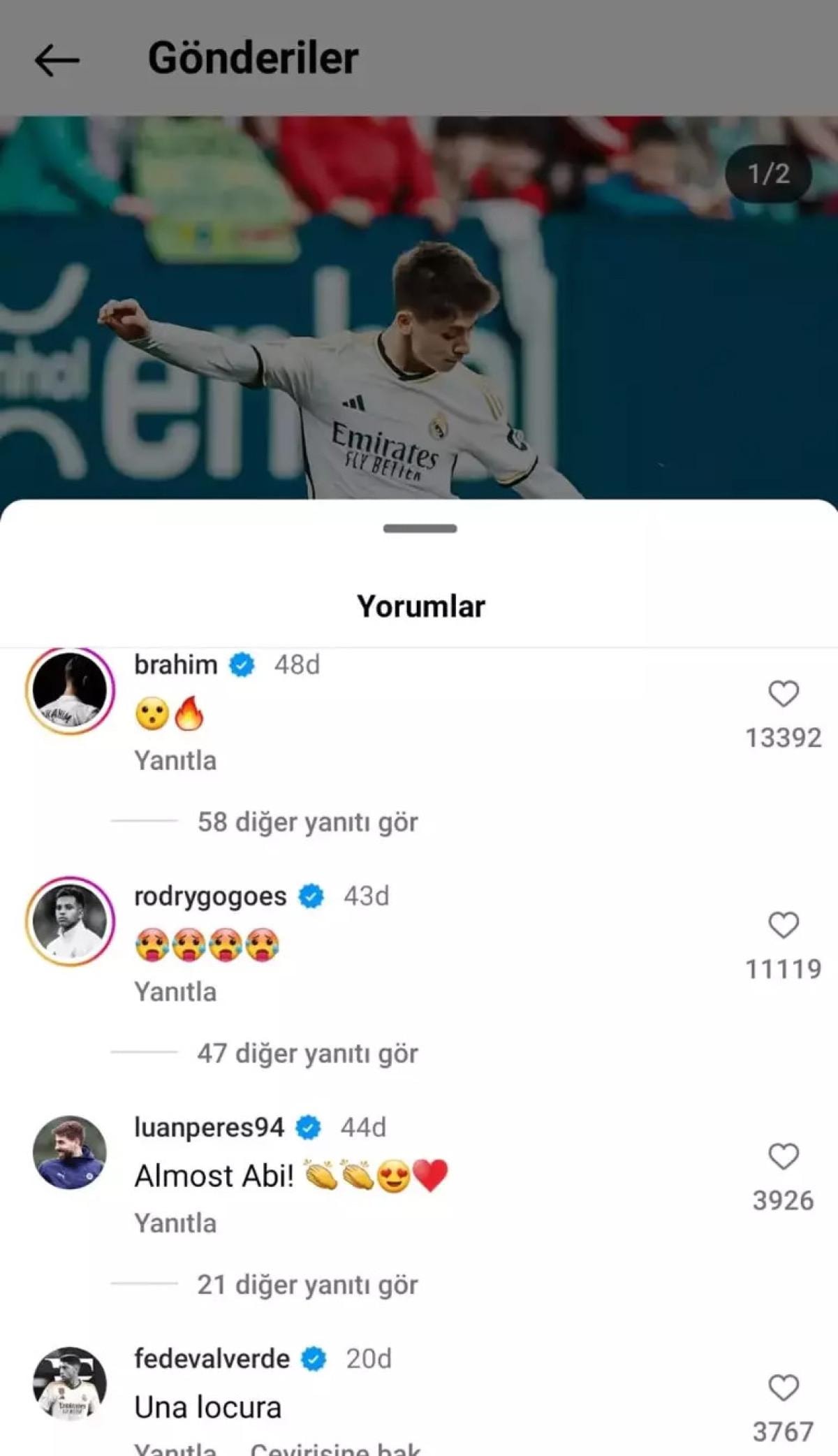Screen dimensions: 838x1456
Task: Expand 21 diğer yanıtı gör replies
Action: click(307, 1285)
